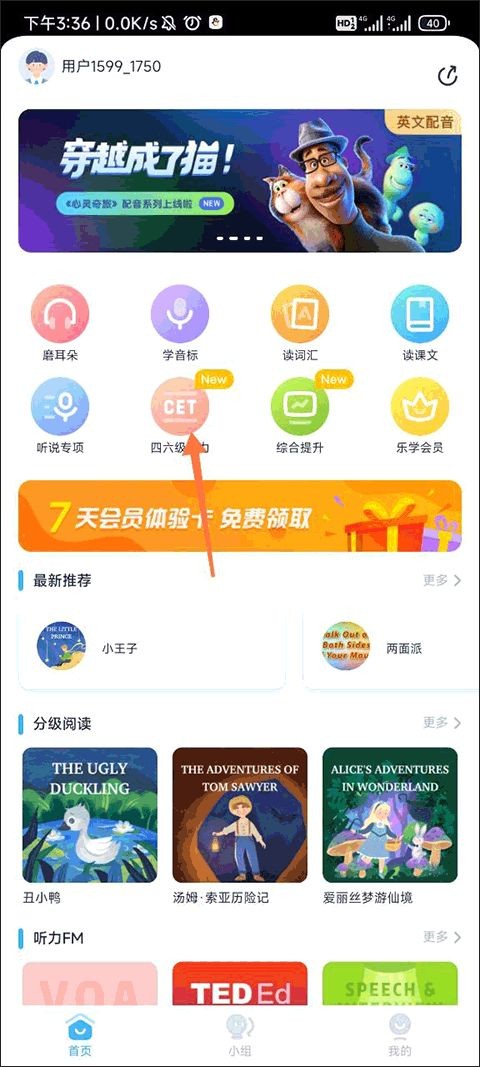480x1067 pixels.
Task: Switch to the 小组 tab
Action: coord(240,1035)
